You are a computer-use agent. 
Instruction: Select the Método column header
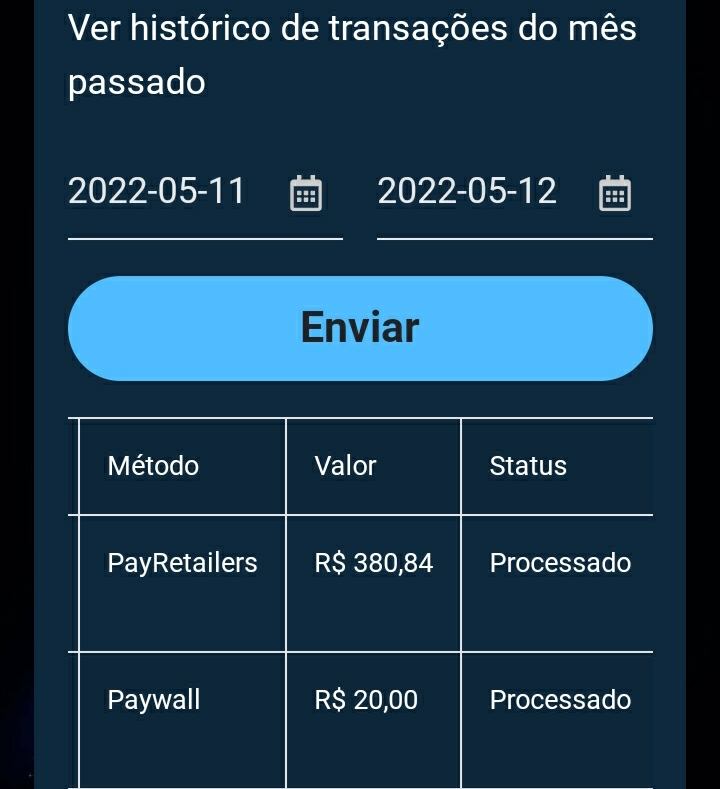[150, 466]
